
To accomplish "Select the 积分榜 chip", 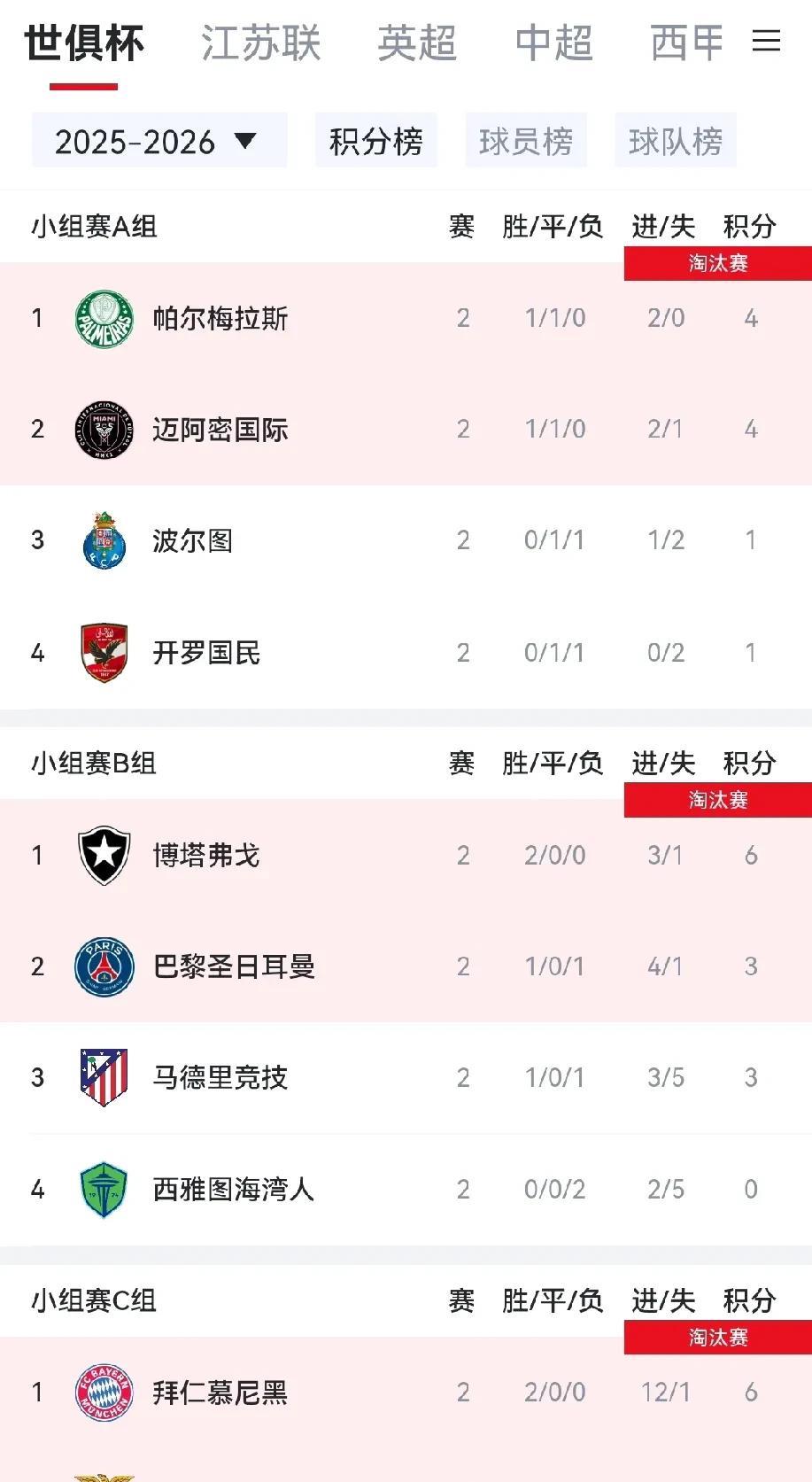I will [x=376, y=140].
